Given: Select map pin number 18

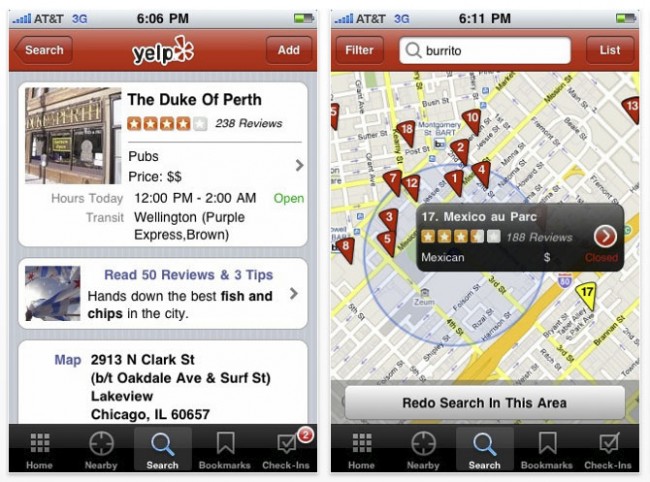Looking at the screenshot, I should pos(405,131).
